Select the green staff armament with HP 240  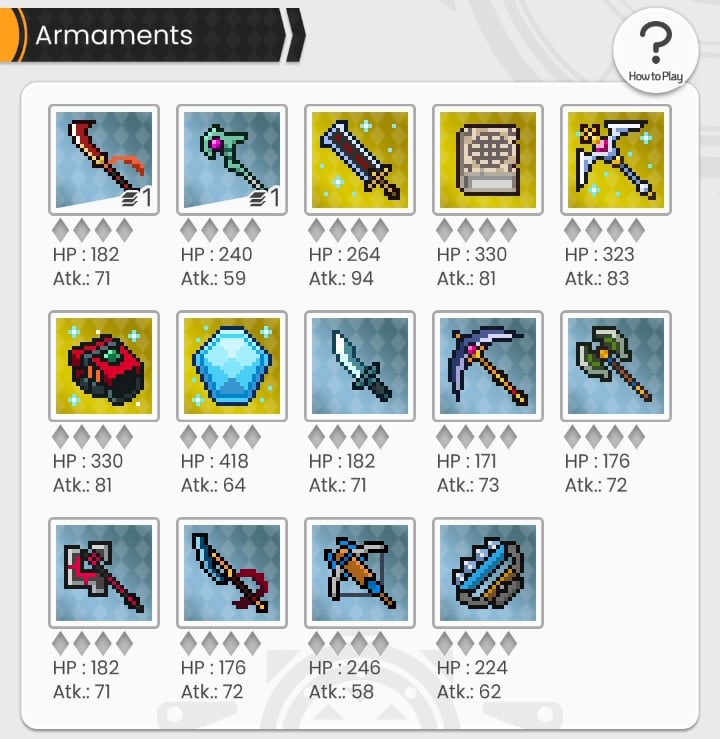pyautogui.click(x=232, y=160)
